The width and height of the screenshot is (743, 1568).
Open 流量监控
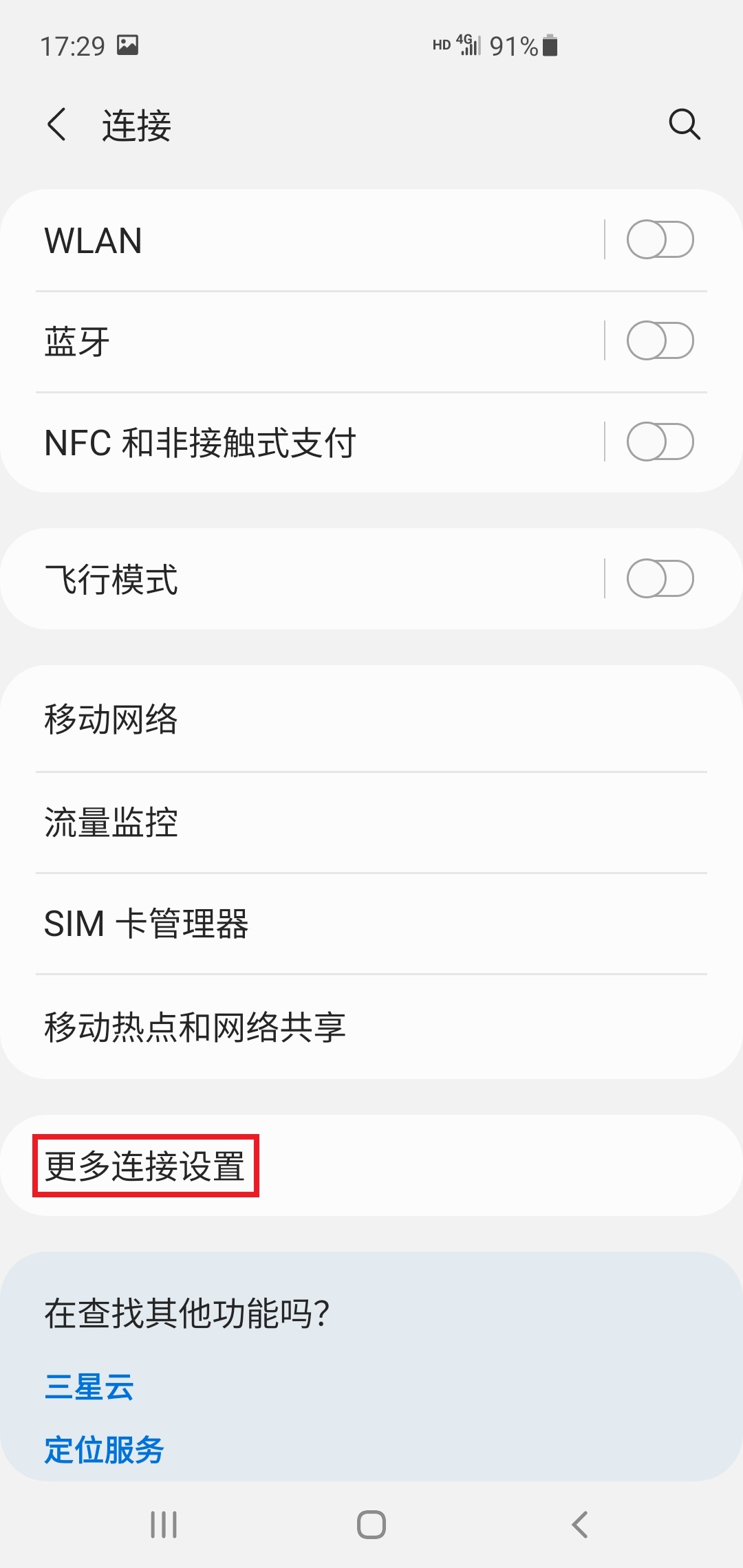pyautogui.click(x=371, y=822)
